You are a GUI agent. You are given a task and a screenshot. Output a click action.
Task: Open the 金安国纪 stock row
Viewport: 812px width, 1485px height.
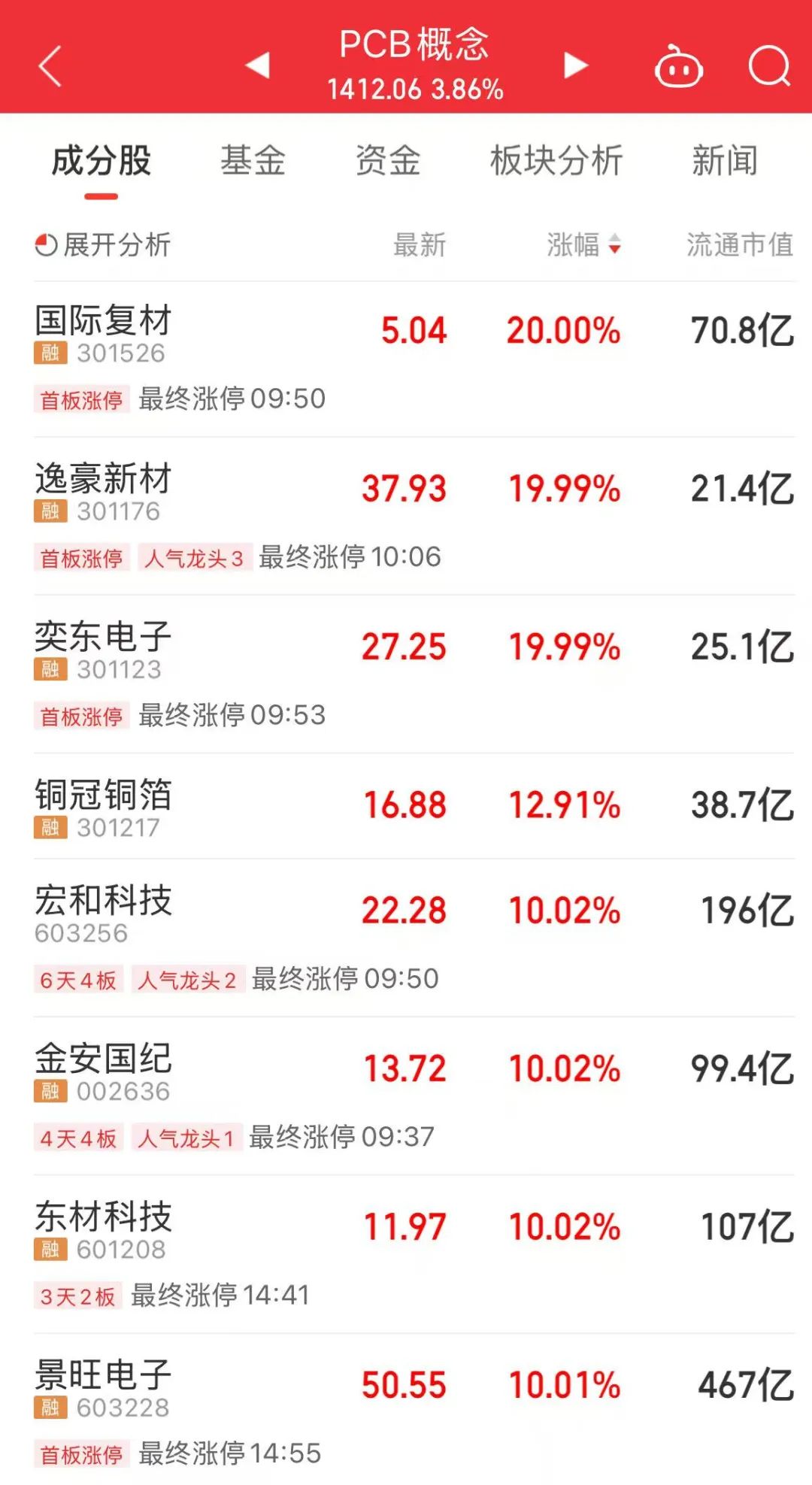pos(414,1096)
